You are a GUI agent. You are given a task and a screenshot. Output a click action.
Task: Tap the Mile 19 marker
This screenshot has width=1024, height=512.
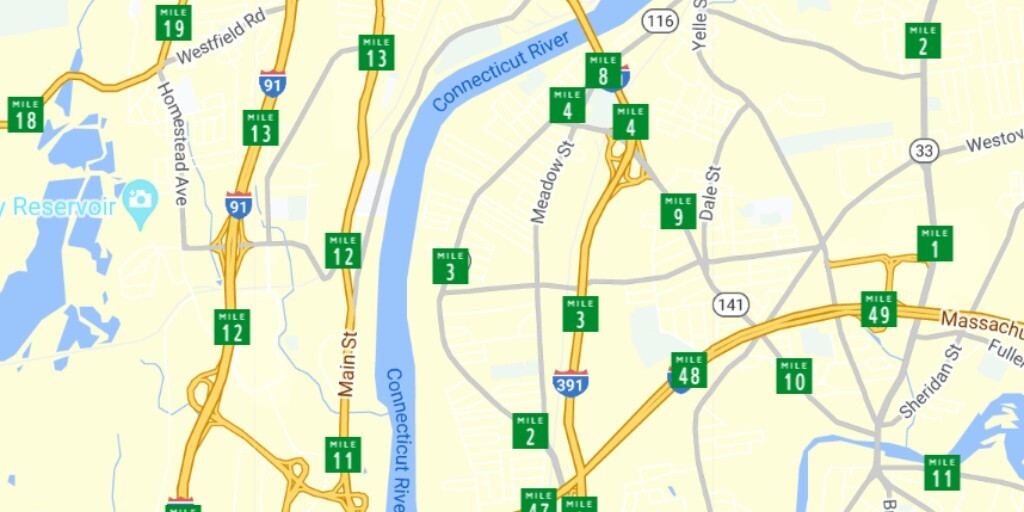point(173,22)
